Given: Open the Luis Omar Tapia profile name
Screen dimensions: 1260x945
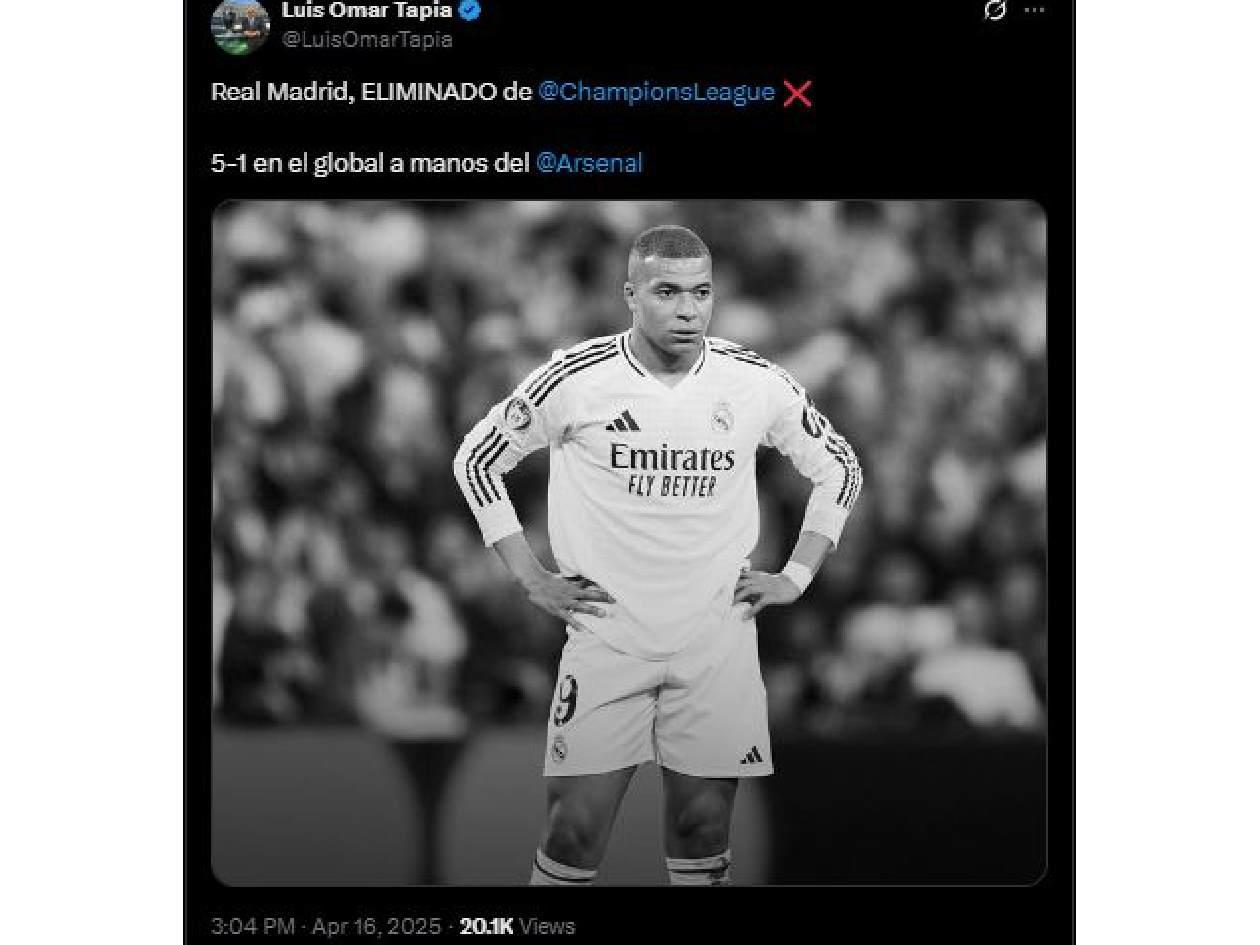Looking at the screenshot, I should (x=366, y=11).
